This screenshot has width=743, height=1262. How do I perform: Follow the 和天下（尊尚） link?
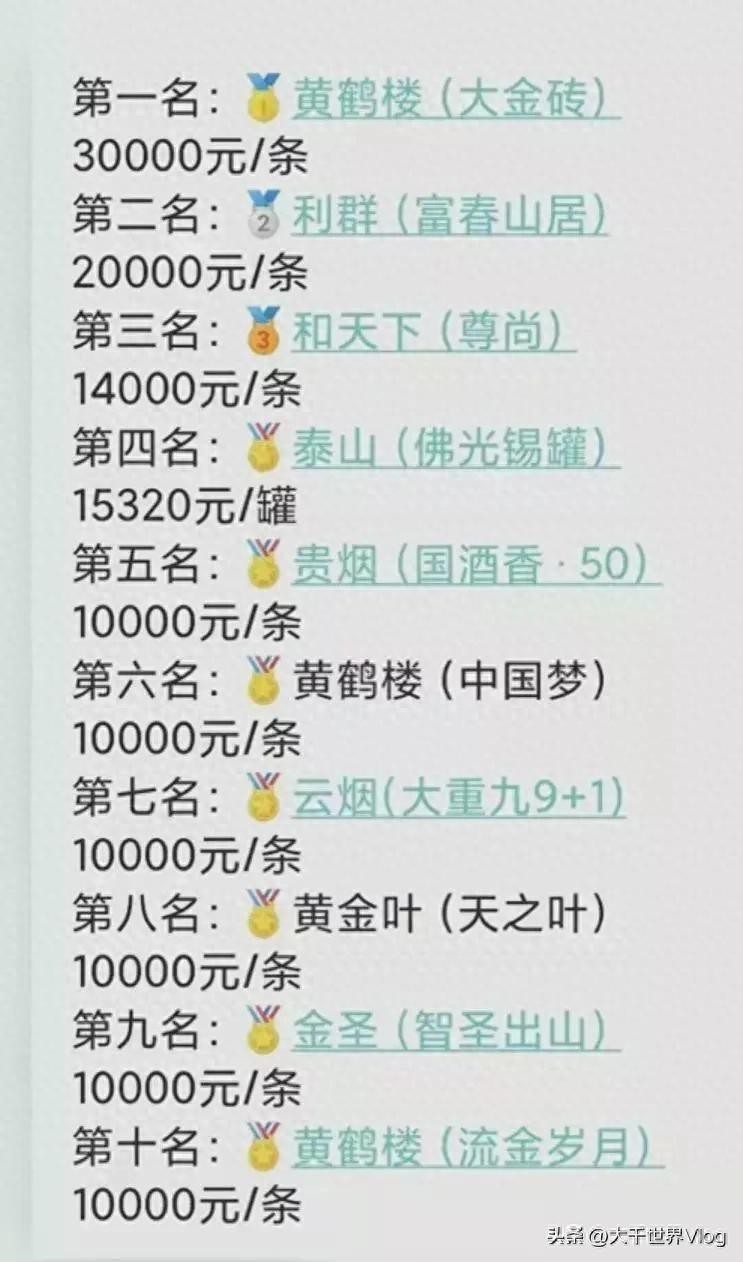pyautogui.click(x=432, y=333)
